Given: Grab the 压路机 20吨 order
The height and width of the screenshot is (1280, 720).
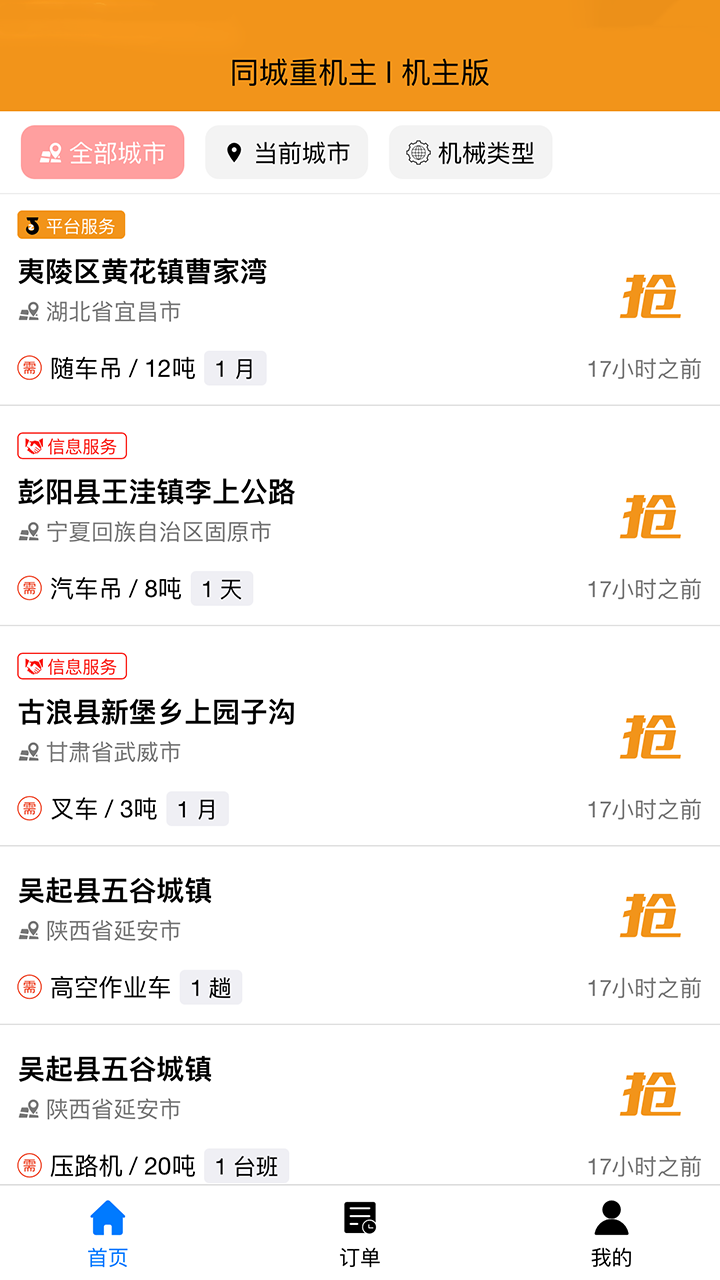Looking at the screenshot, I should pos(650,1094).
